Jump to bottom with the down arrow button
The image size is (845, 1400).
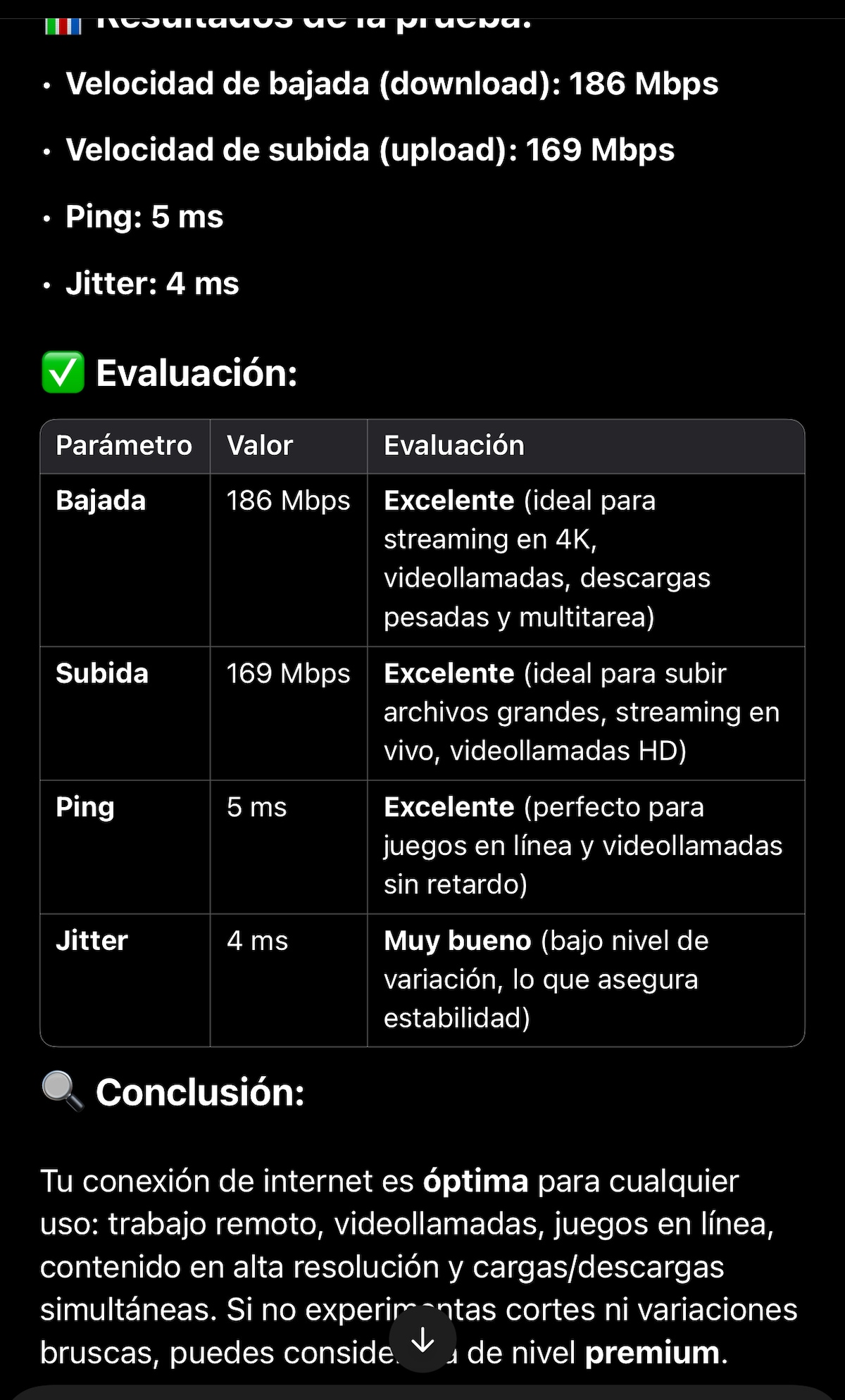[x=423, y=1339]
